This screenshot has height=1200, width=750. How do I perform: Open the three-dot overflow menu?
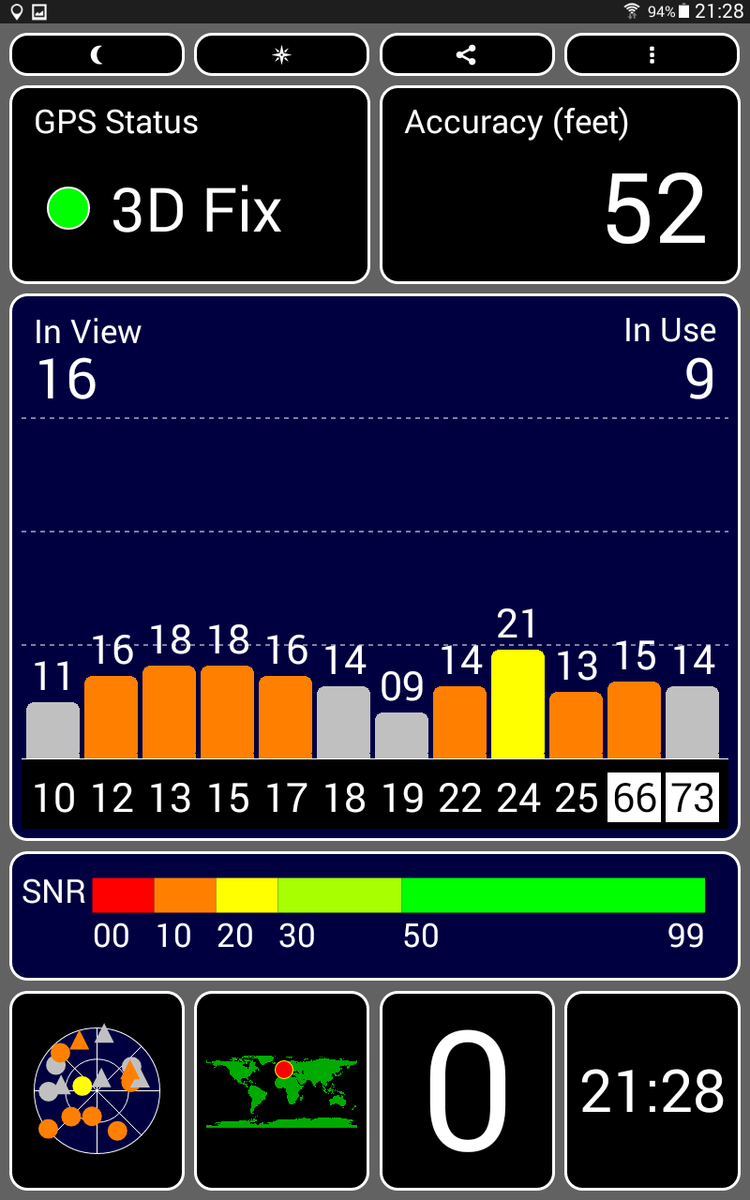click(652, 55)
